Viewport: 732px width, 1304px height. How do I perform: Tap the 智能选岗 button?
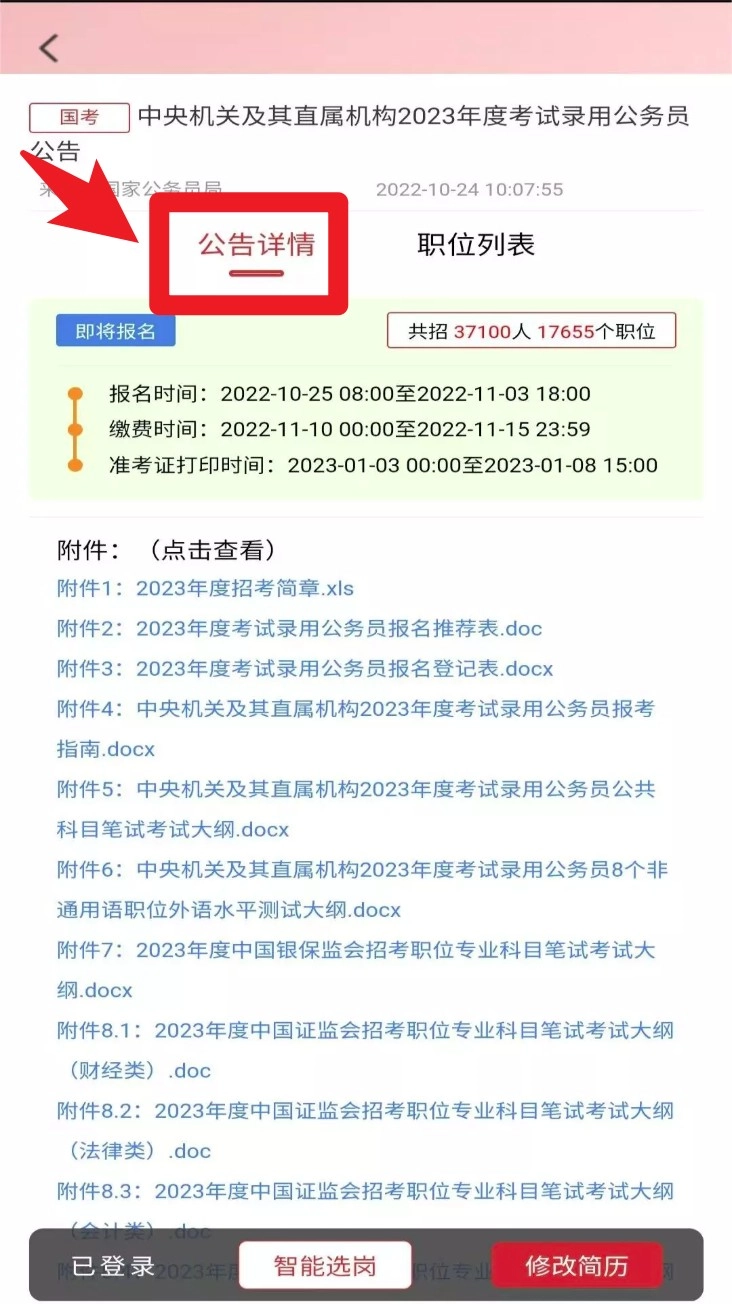tap(325, 1266)
